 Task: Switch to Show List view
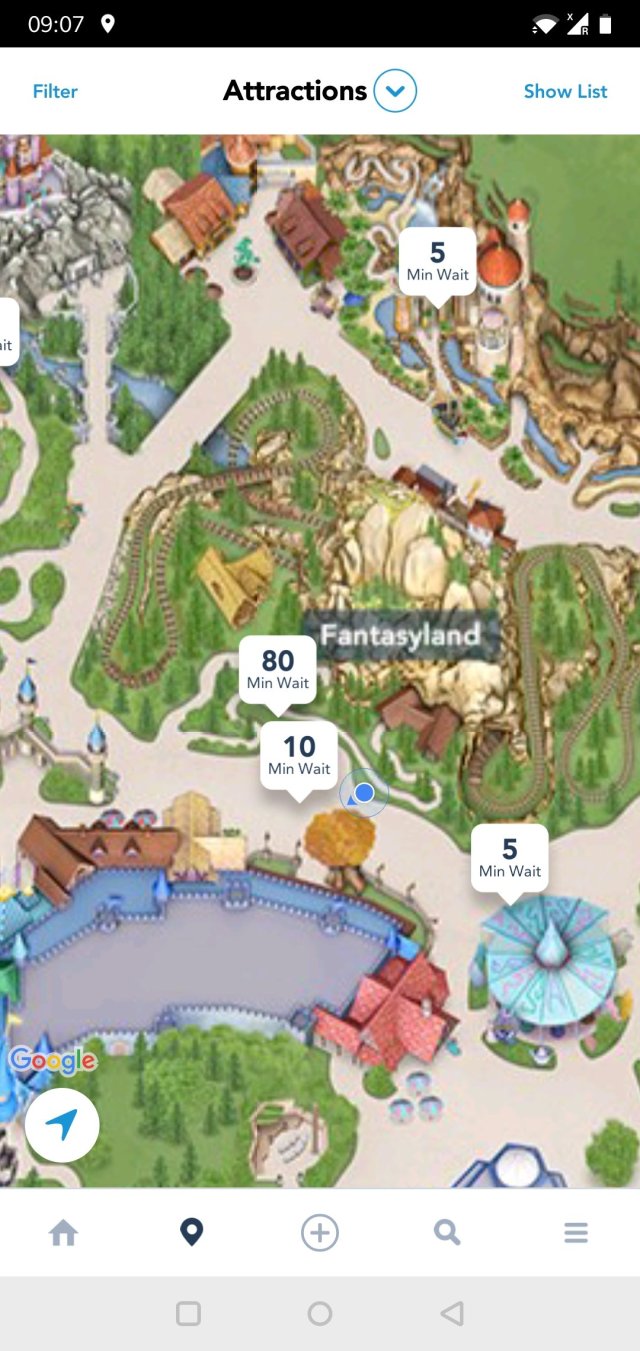[x=565, y=91]
